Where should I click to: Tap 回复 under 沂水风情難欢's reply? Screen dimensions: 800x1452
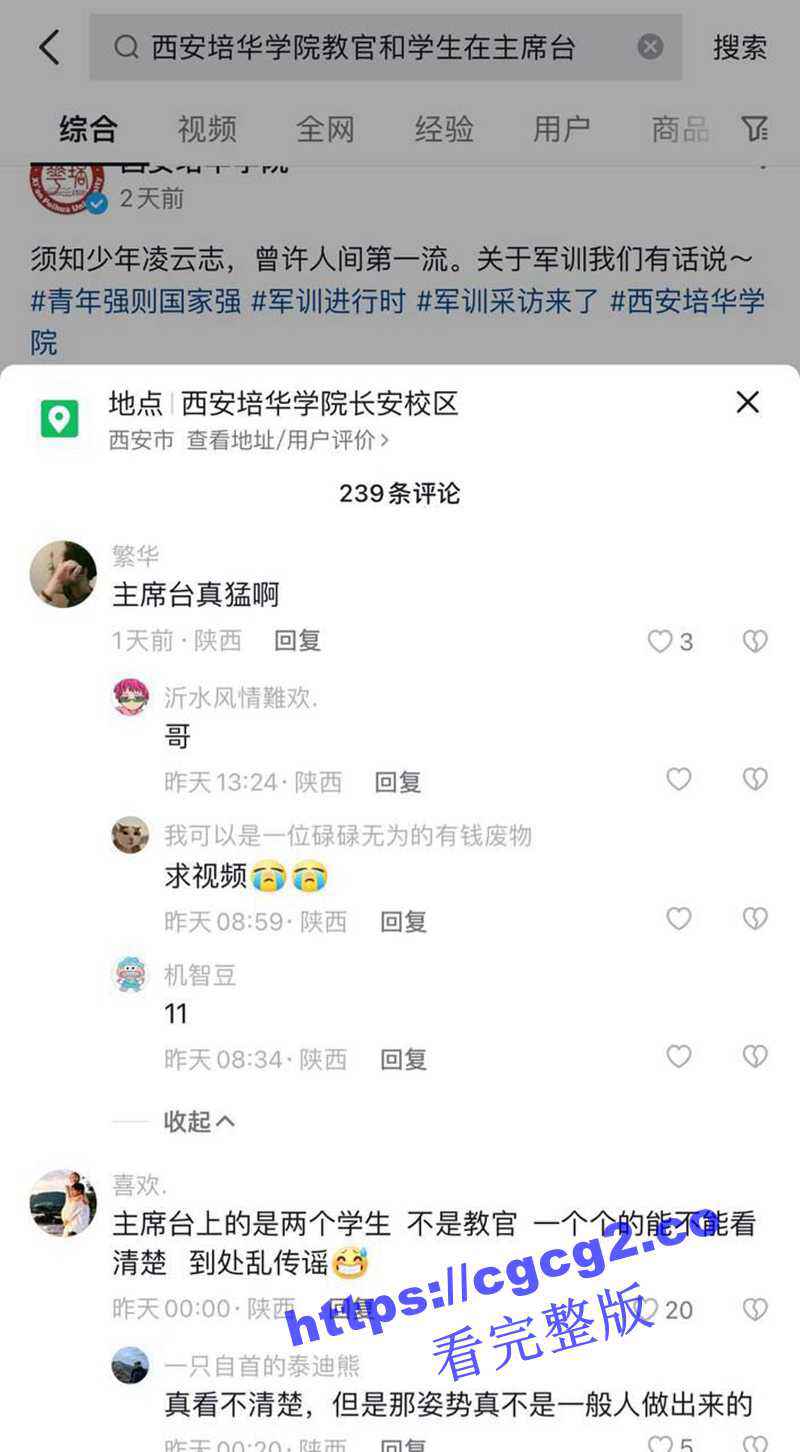click(398, 782)
